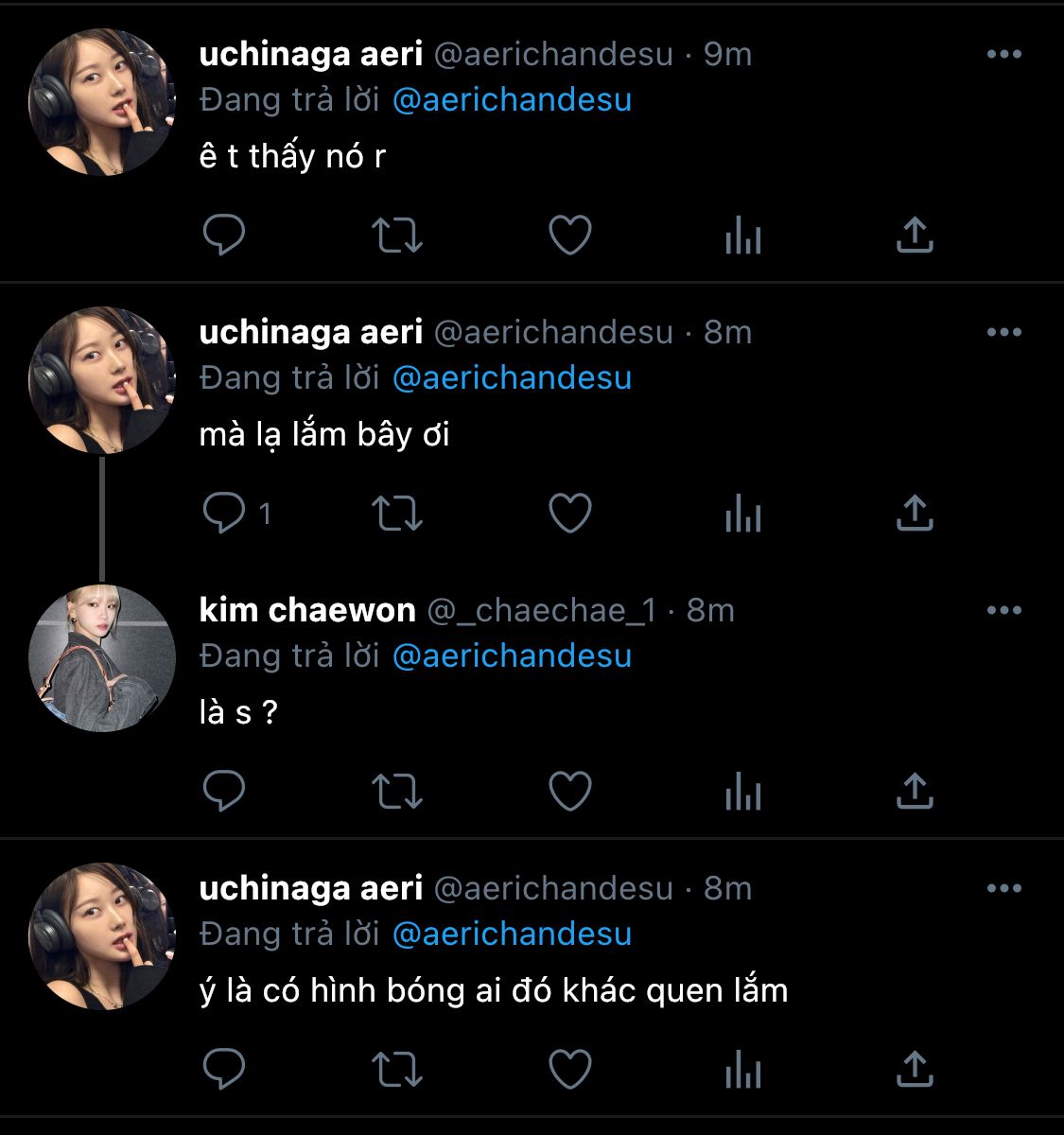
Task: View analytics of "ý là có hình bóng" tweet
Action: point(742,1070)
